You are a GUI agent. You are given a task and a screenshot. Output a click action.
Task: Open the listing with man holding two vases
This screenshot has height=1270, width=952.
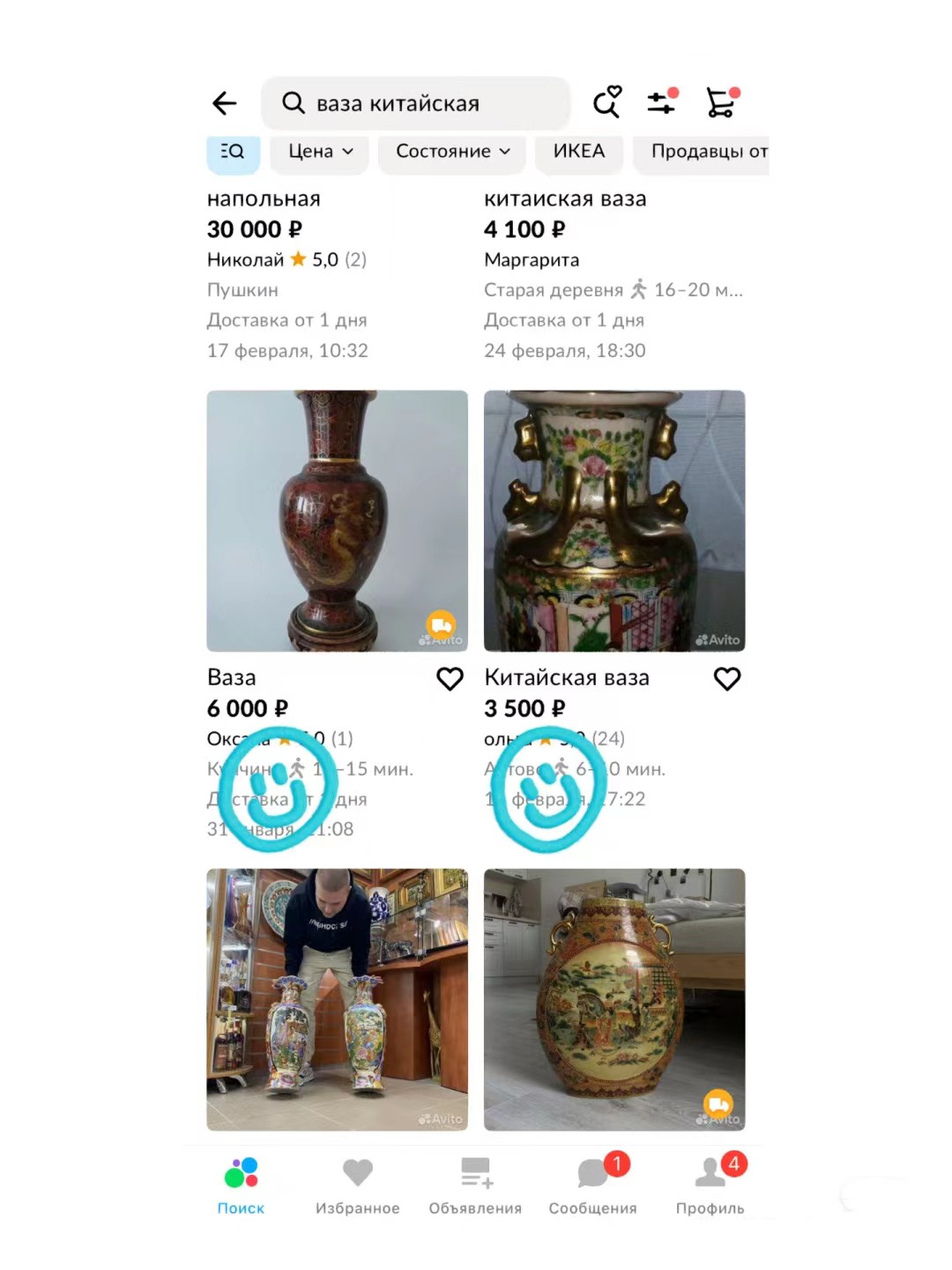click(337, 999)
